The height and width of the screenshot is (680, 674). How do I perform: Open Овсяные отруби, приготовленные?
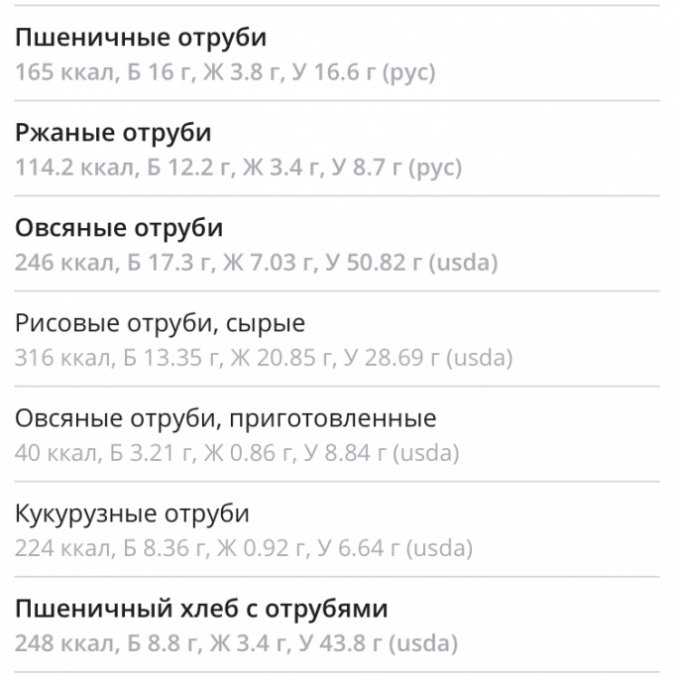click(336, 434)
